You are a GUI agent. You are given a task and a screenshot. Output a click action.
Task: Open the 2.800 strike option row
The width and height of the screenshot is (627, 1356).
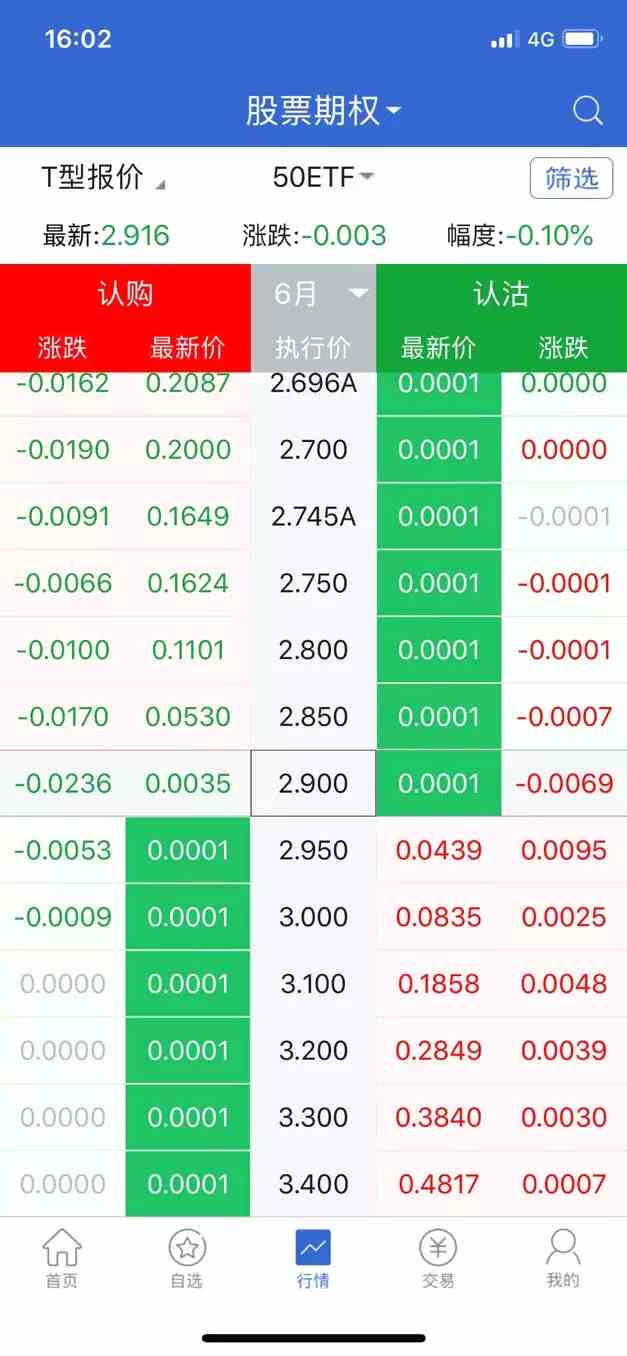tap(313, 650)
